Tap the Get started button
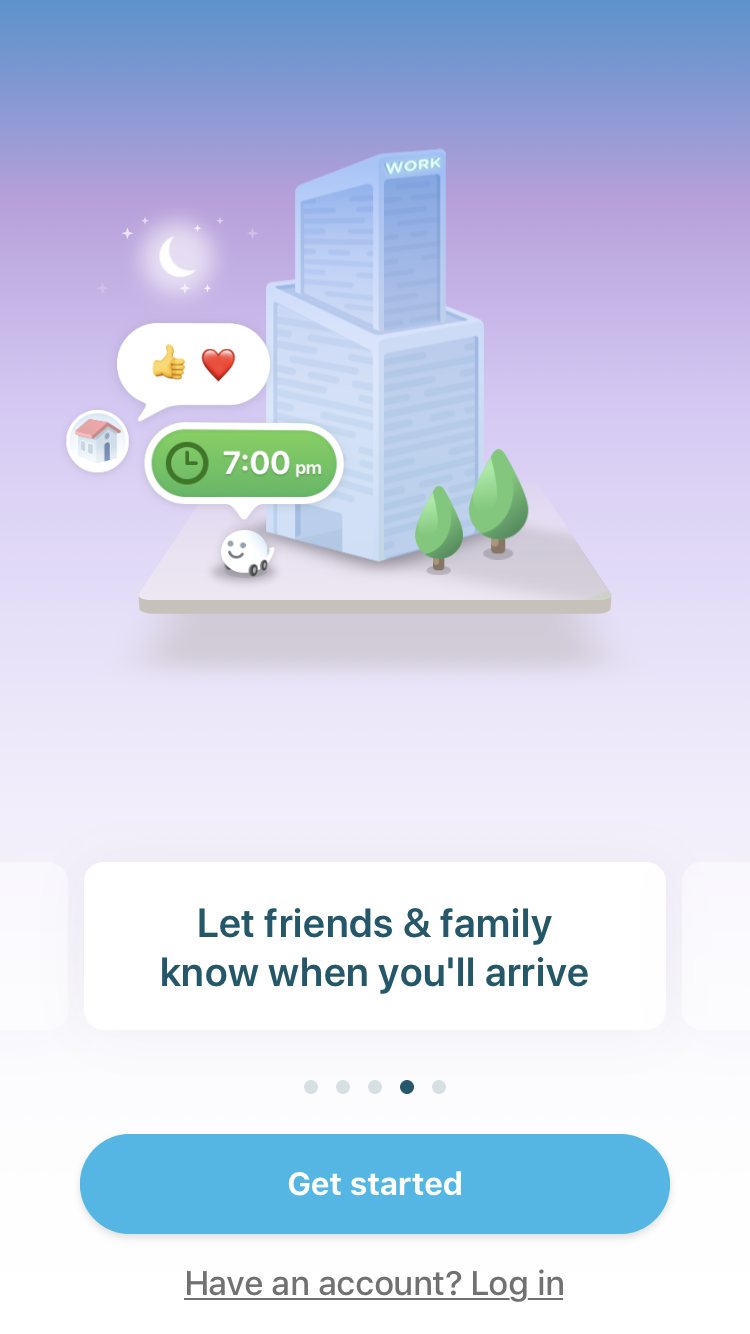750x1334 pixels. pos(375,1184)
